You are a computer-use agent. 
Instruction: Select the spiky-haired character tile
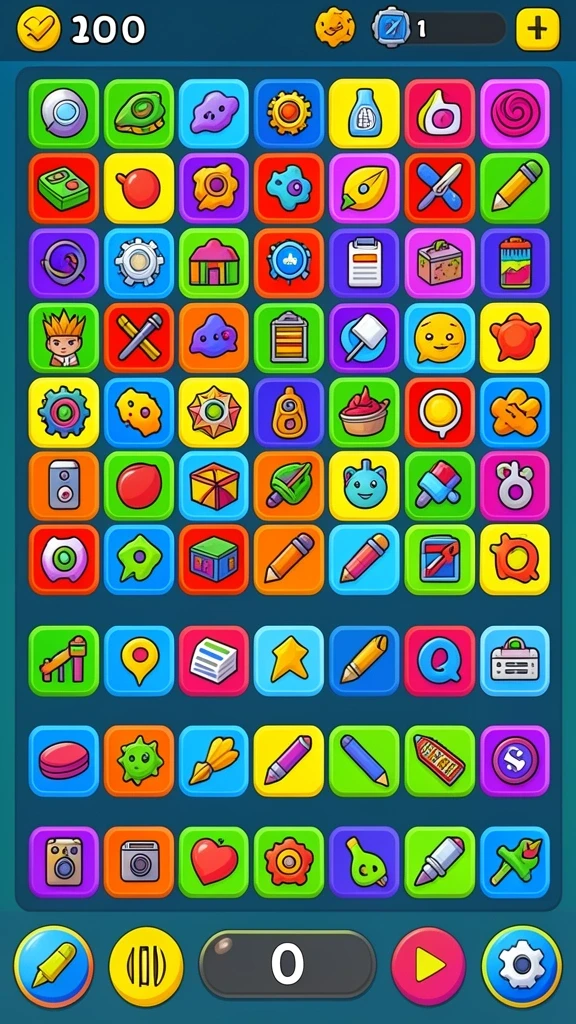click(x=63, y=338)
